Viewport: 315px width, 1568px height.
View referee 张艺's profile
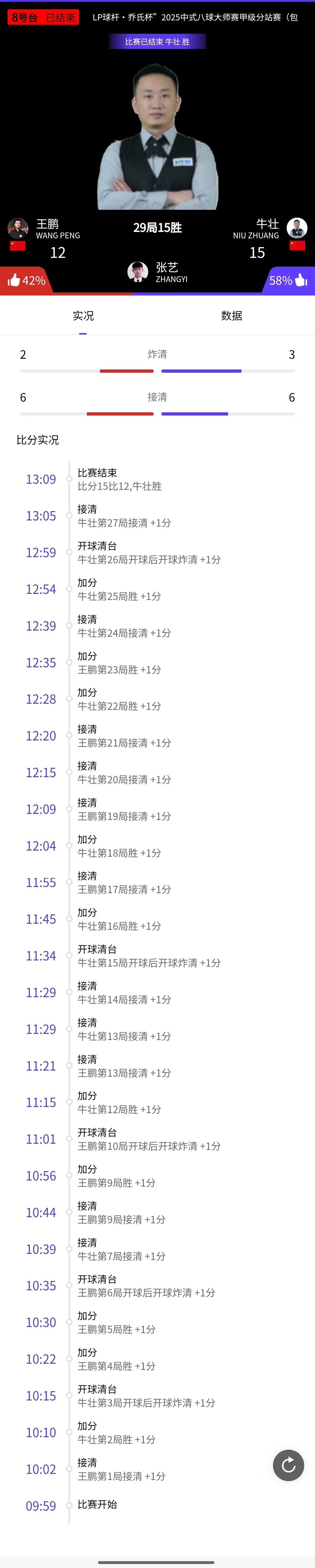[x=138, y=272]
